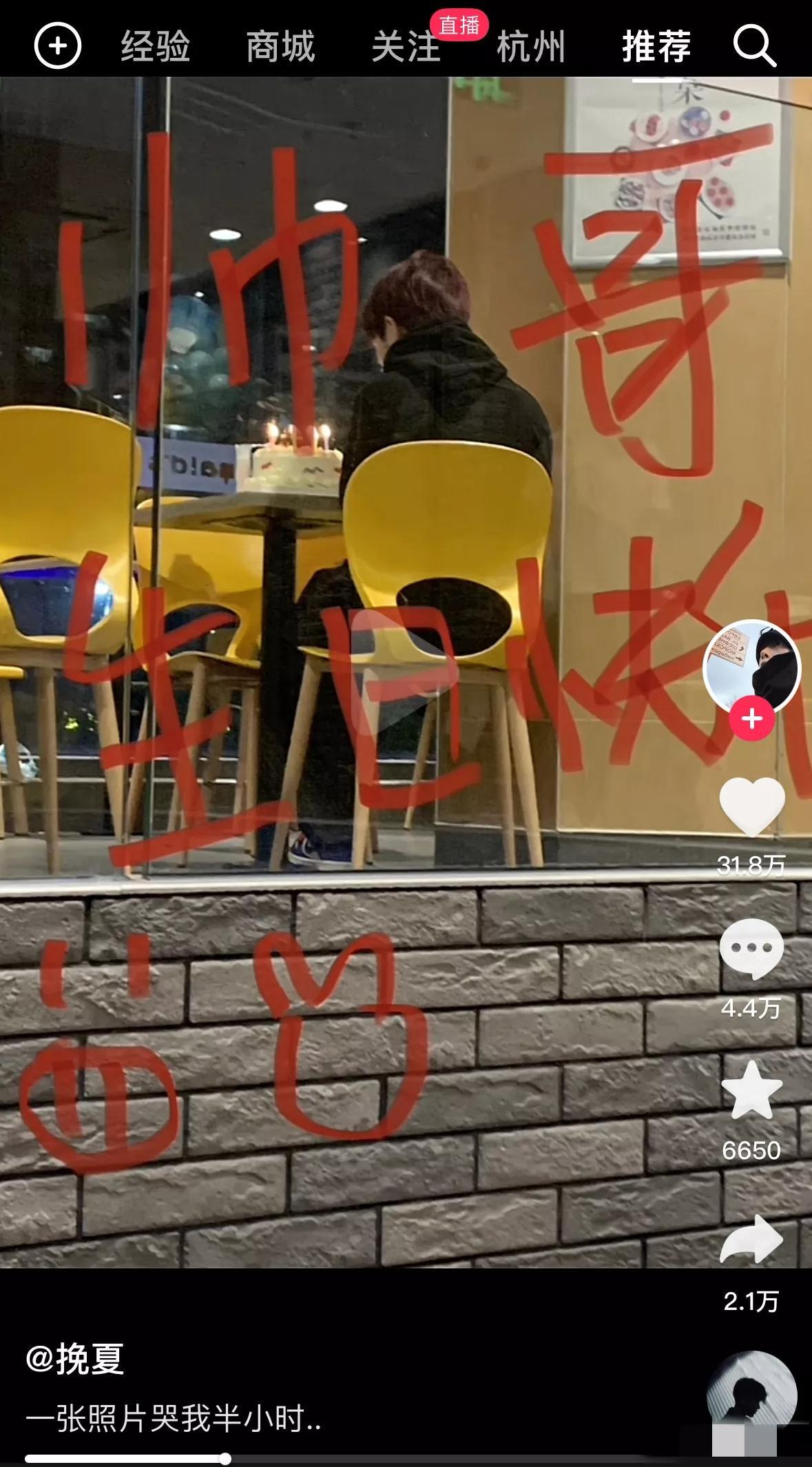Open the comments bubble

[x=751, y=949]
